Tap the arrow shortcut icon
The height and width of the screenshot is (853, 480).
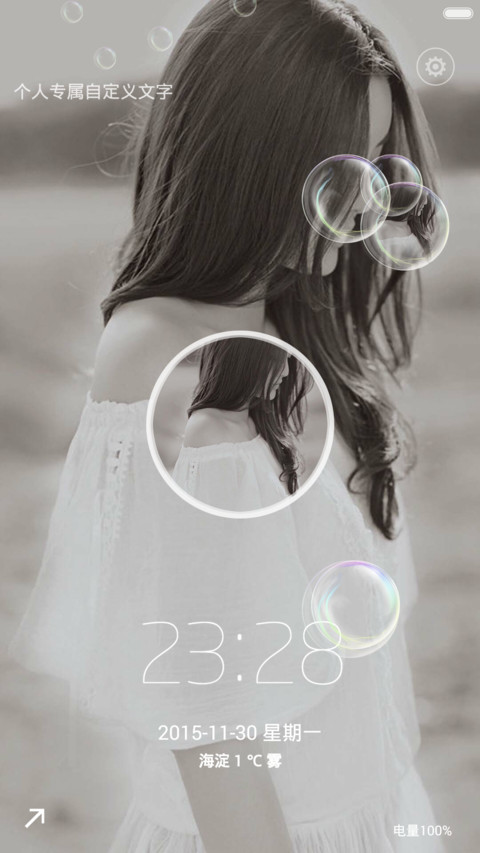pos(35,818)
